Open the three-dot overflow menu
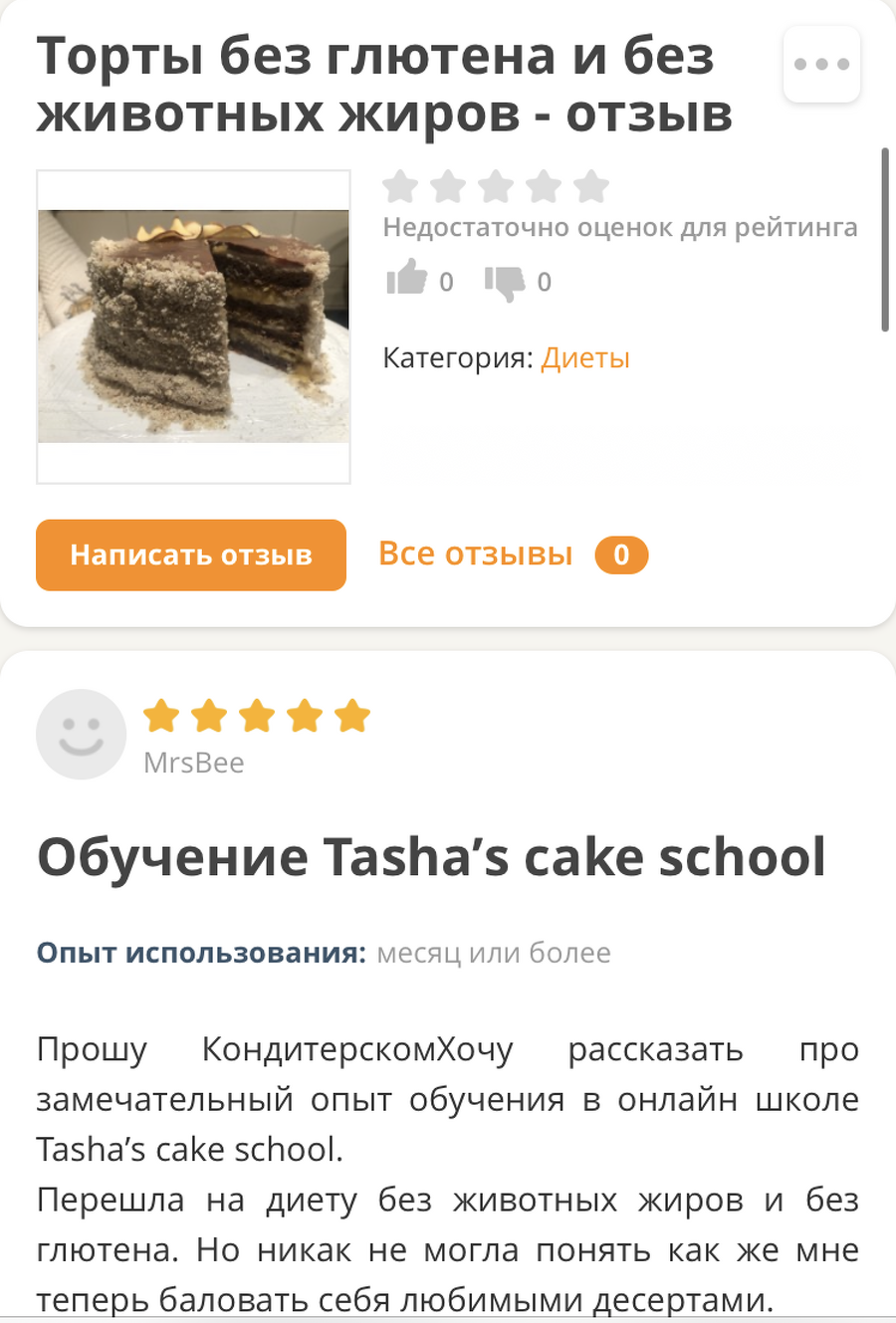Viewport: 896px width, 1323px height. [x=821, y=65]
